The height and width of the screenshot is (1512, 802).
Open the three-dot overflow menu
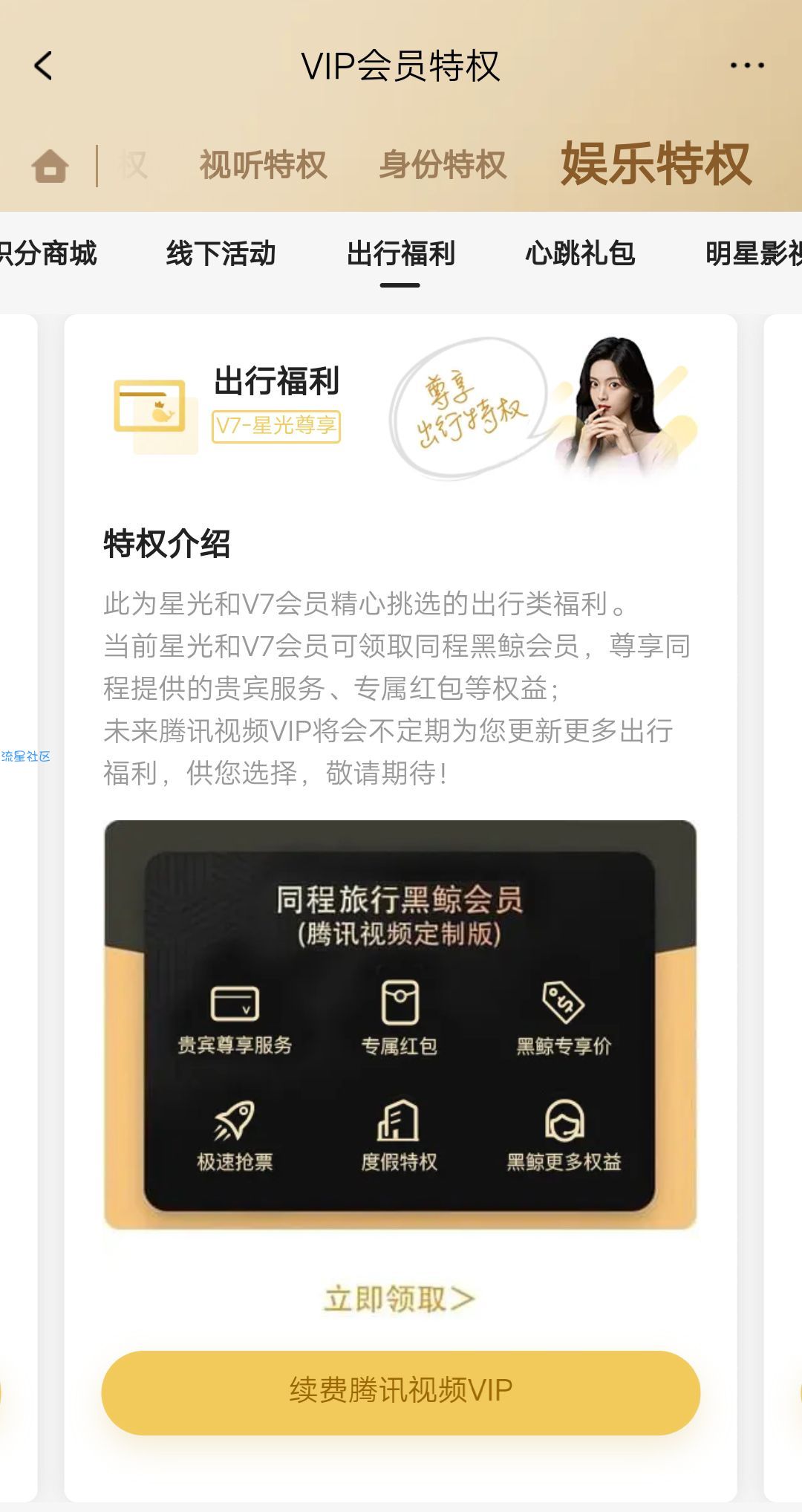pos(746,65)
